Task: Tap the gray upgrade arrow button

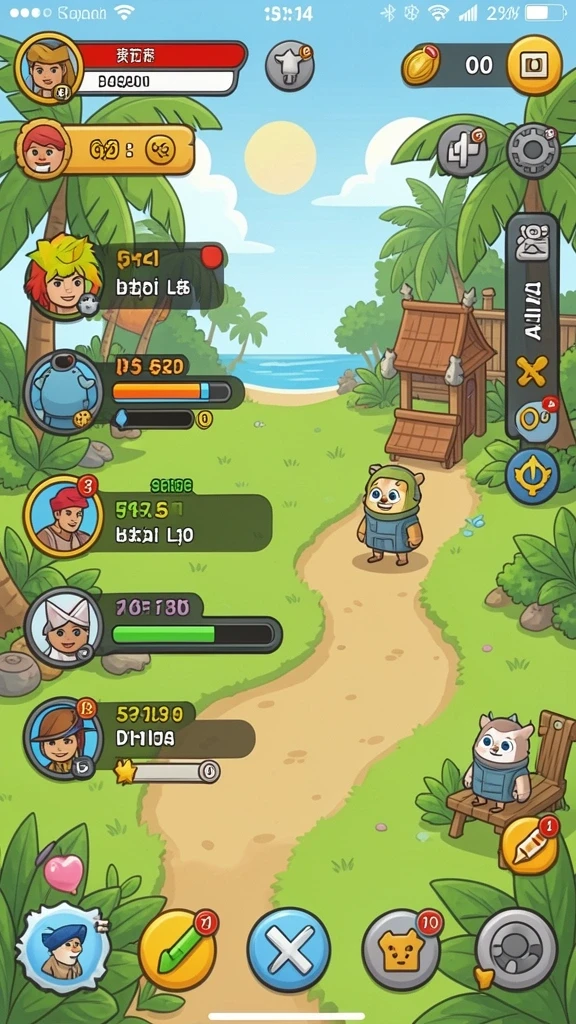Action: tap(289, 66)
